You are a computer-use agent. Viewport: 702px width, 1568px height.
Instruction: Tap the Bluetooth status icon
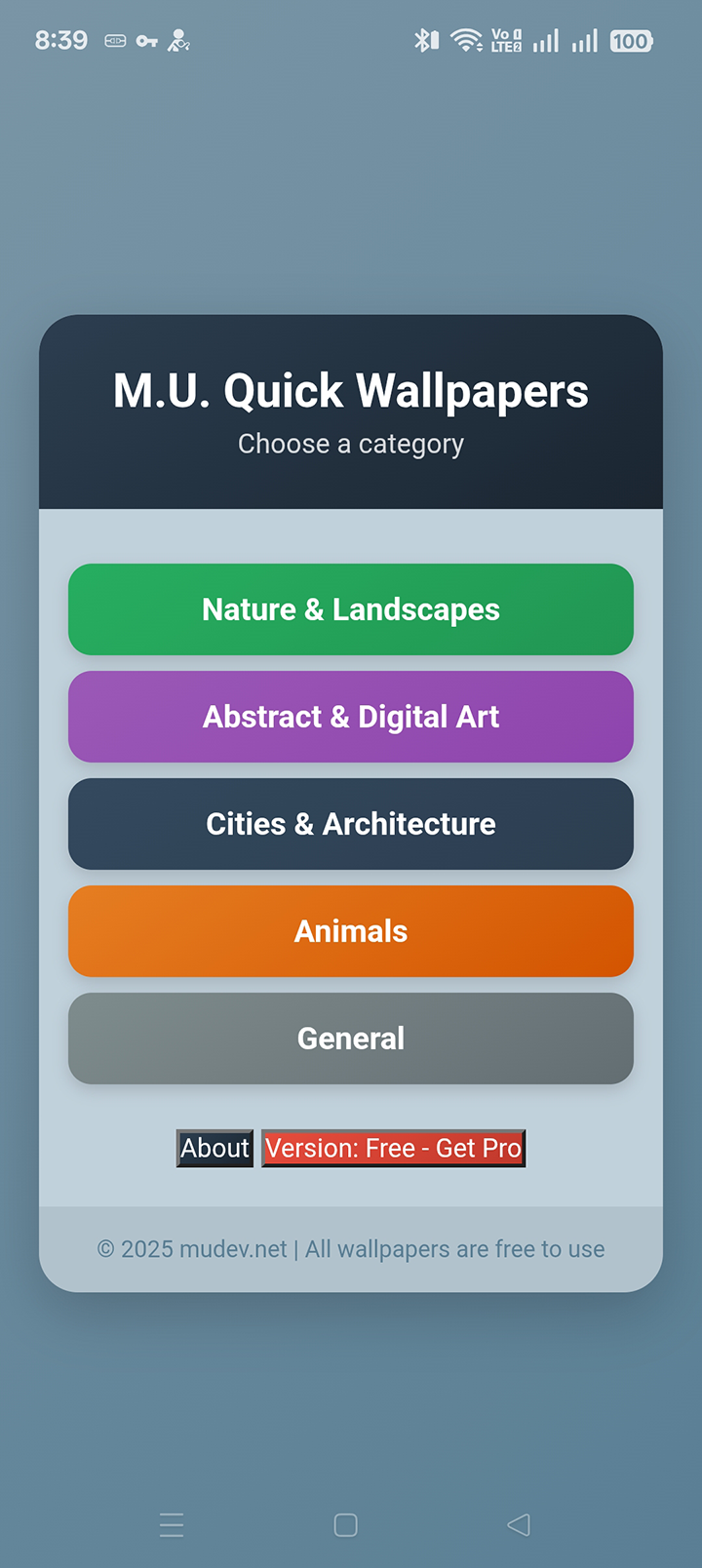pos(425,40)
